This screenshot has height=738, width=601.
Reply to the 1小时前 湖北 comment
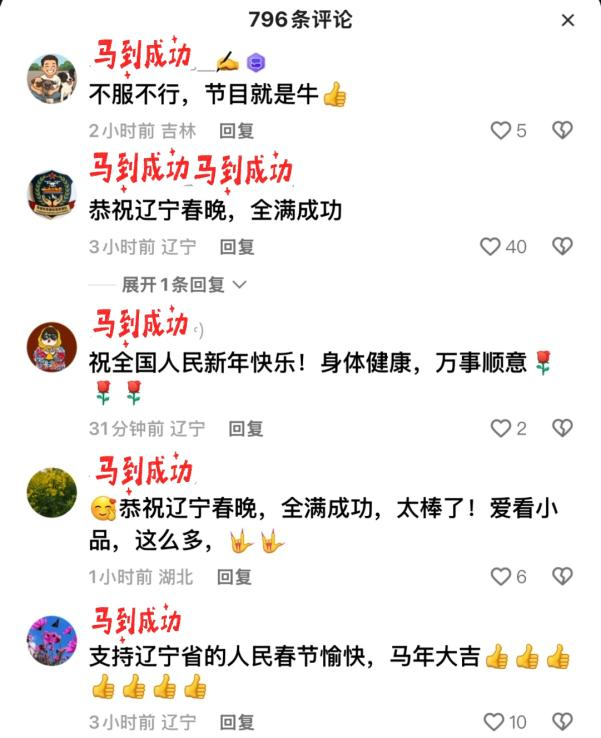(235, 576)
